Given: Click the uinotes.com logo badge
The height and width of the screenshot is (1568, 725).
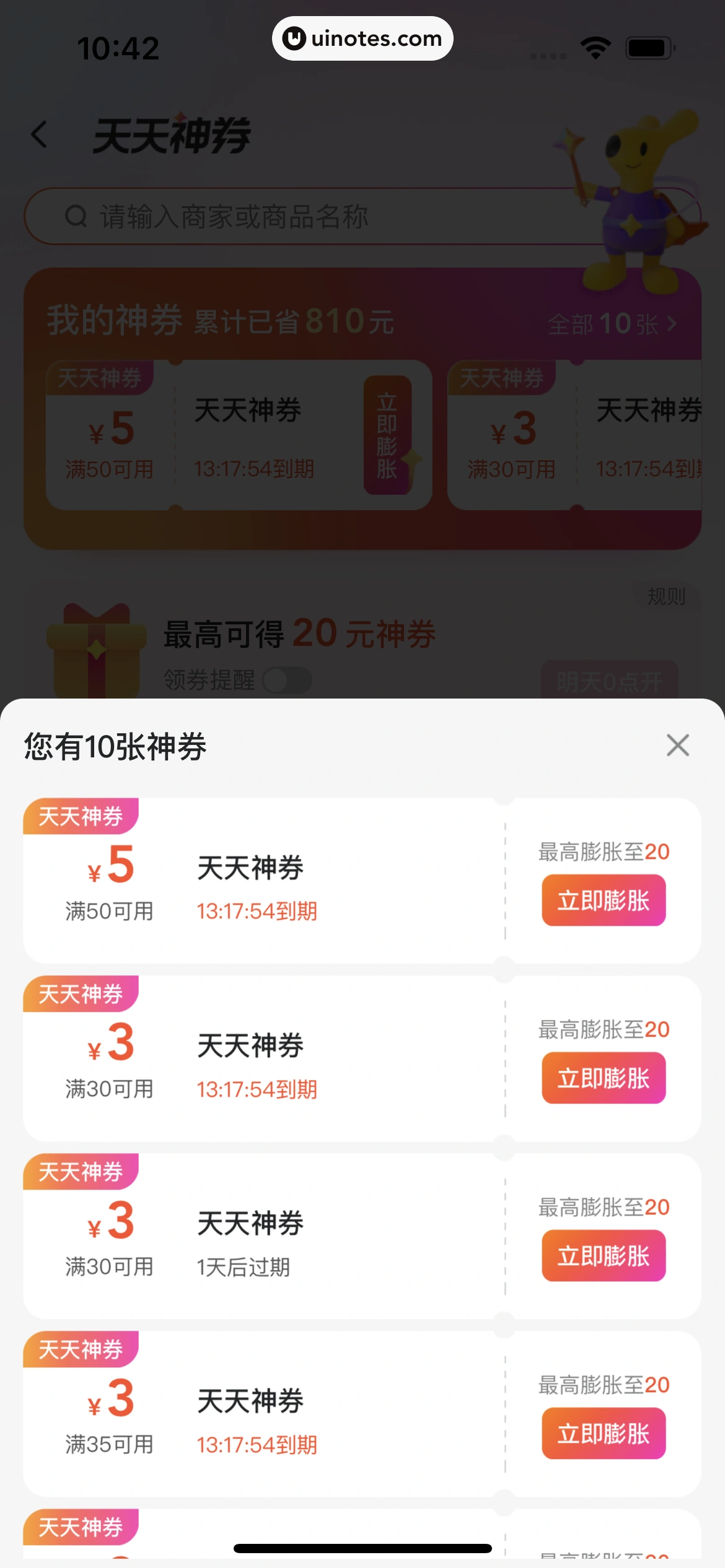Looking at the screenshot, I should [x=362, y=38].
